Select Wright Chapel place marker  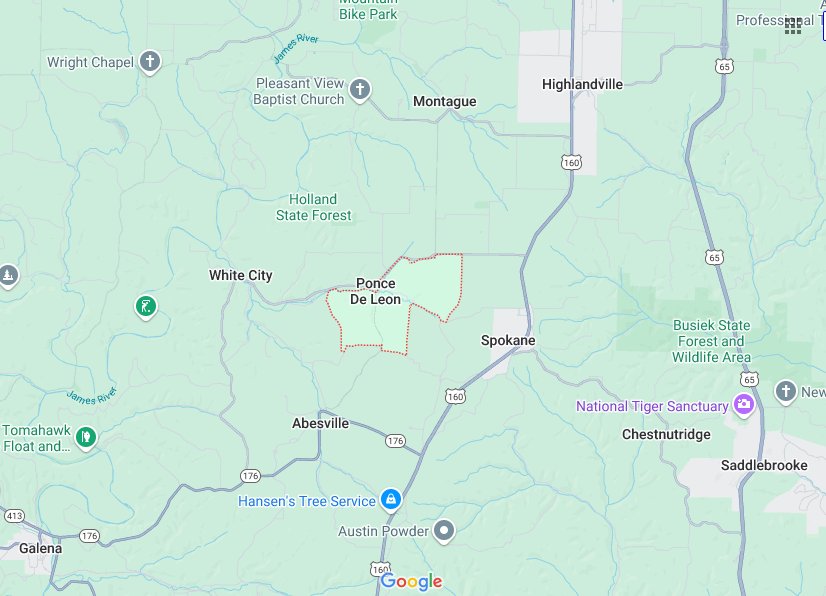coord(150,62)
